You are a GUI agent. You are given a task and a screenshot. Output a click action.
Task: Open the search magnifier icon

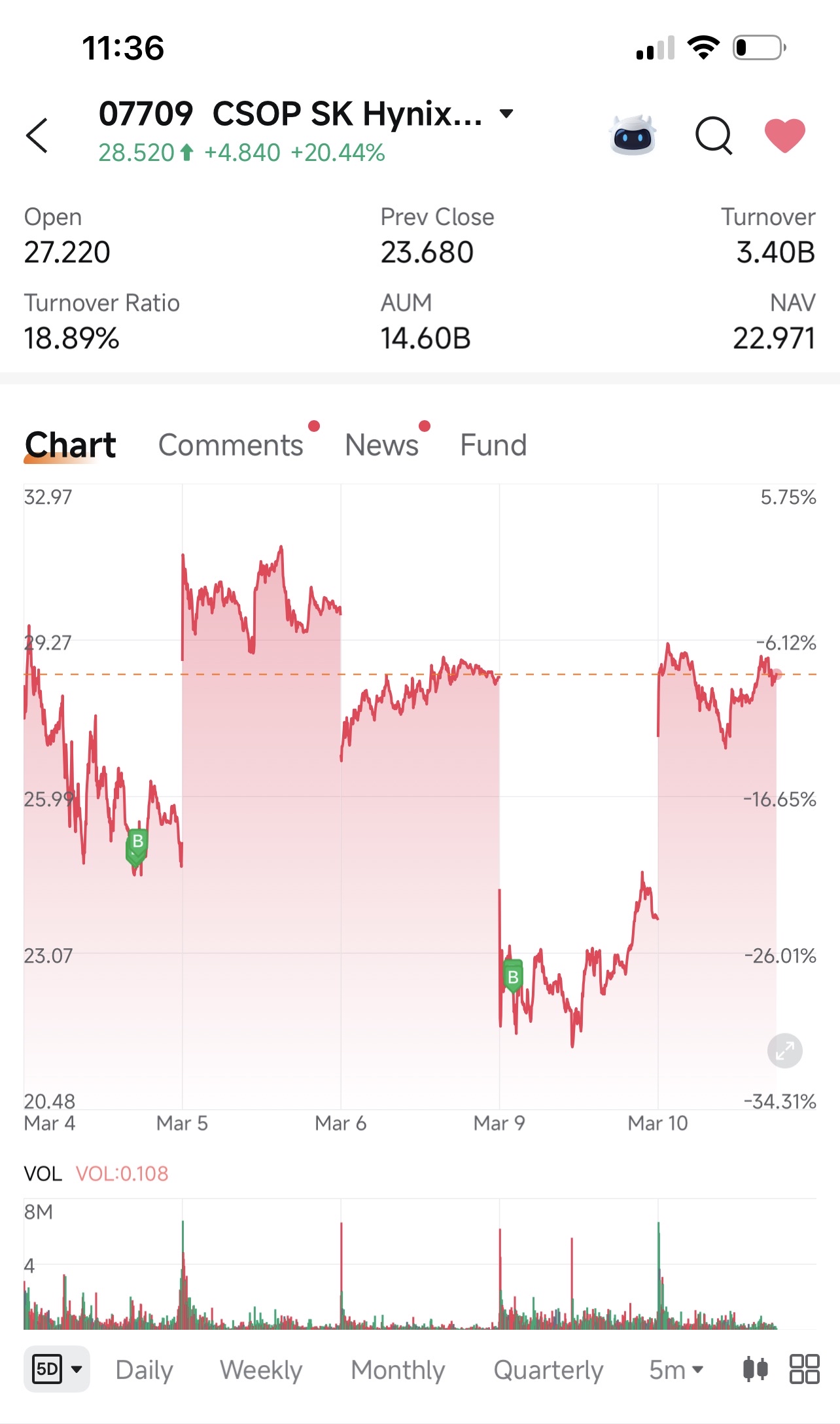(x=714, y=135)
